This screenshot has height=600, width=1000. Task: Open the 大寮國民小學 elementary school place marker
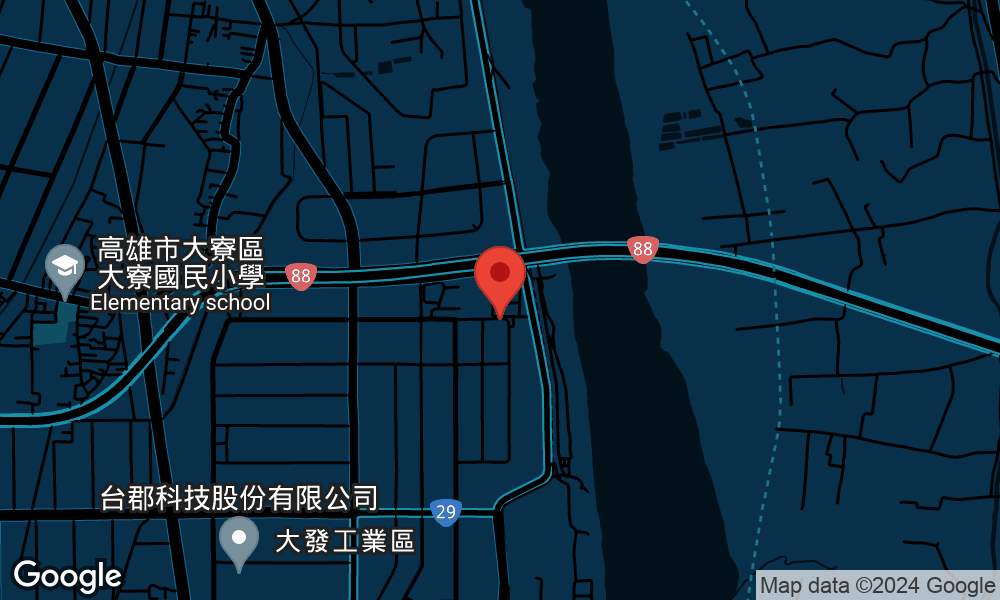click(66, 268)
